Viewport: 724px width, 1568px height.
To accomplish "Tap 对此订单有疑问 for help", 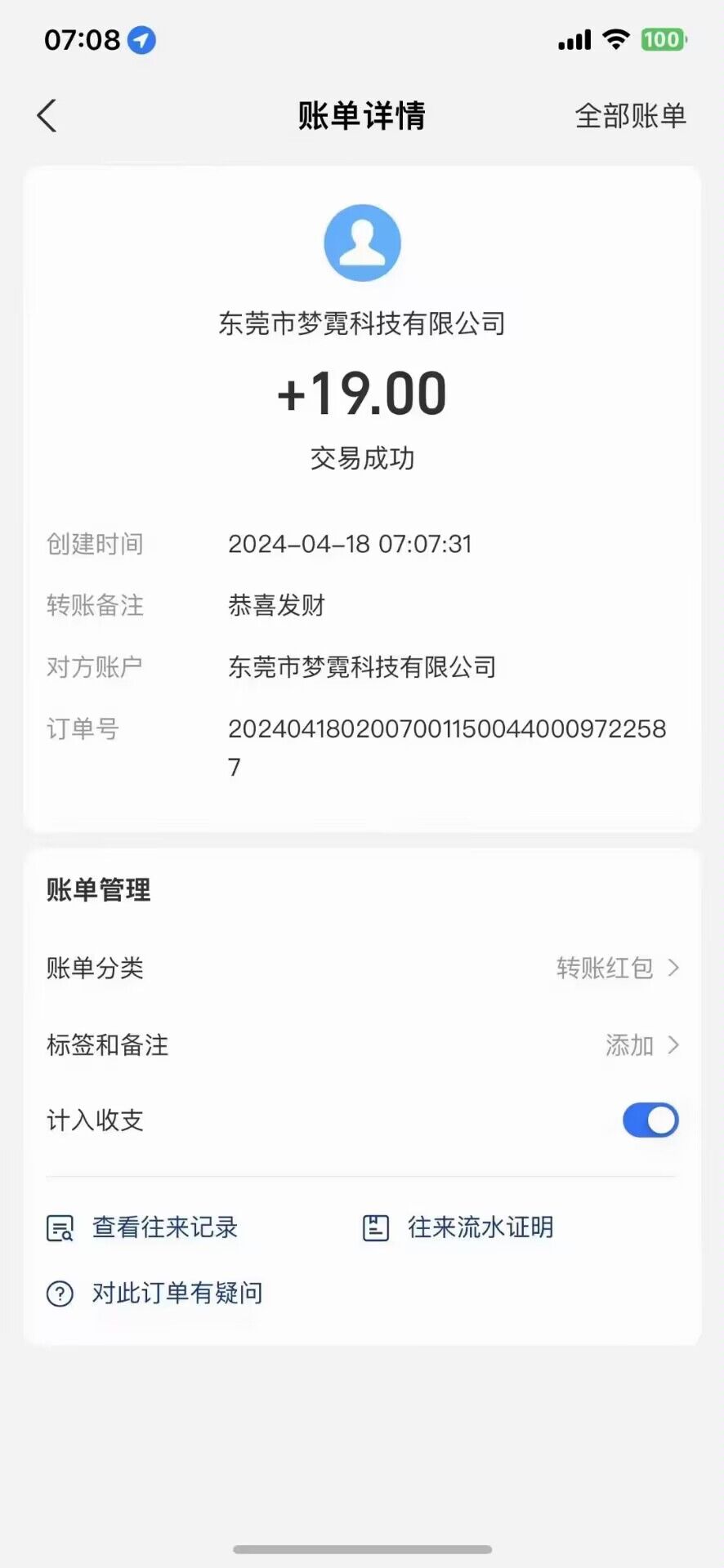I will (154, 1293).
